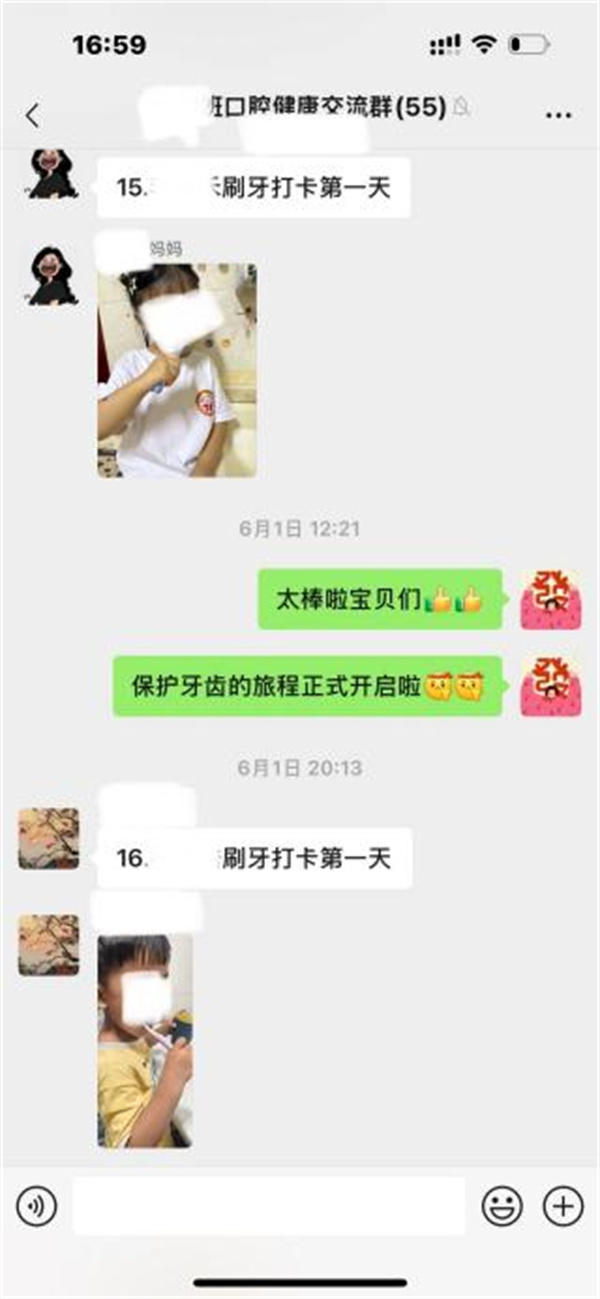This screenshot has width=600, height=1299.
Task: Open profile of sender of message 16
Action: 49,838
